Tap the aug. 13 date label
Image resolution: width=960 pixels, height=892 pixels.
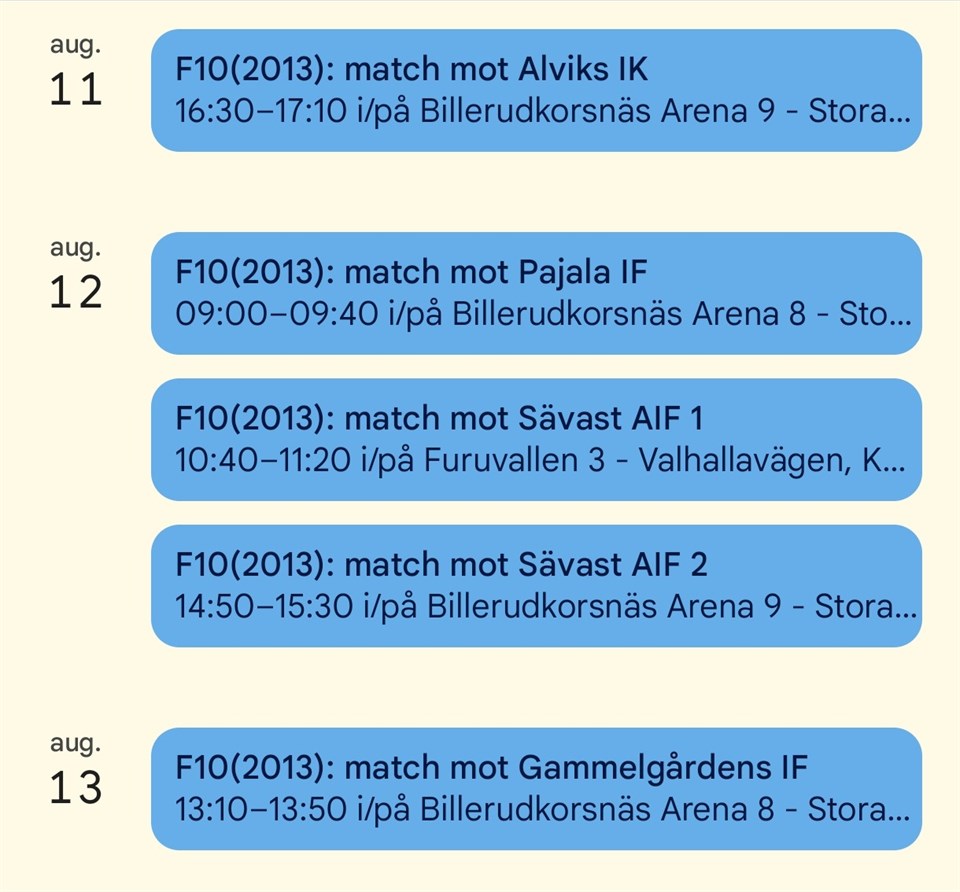click(x=75, y=769)
